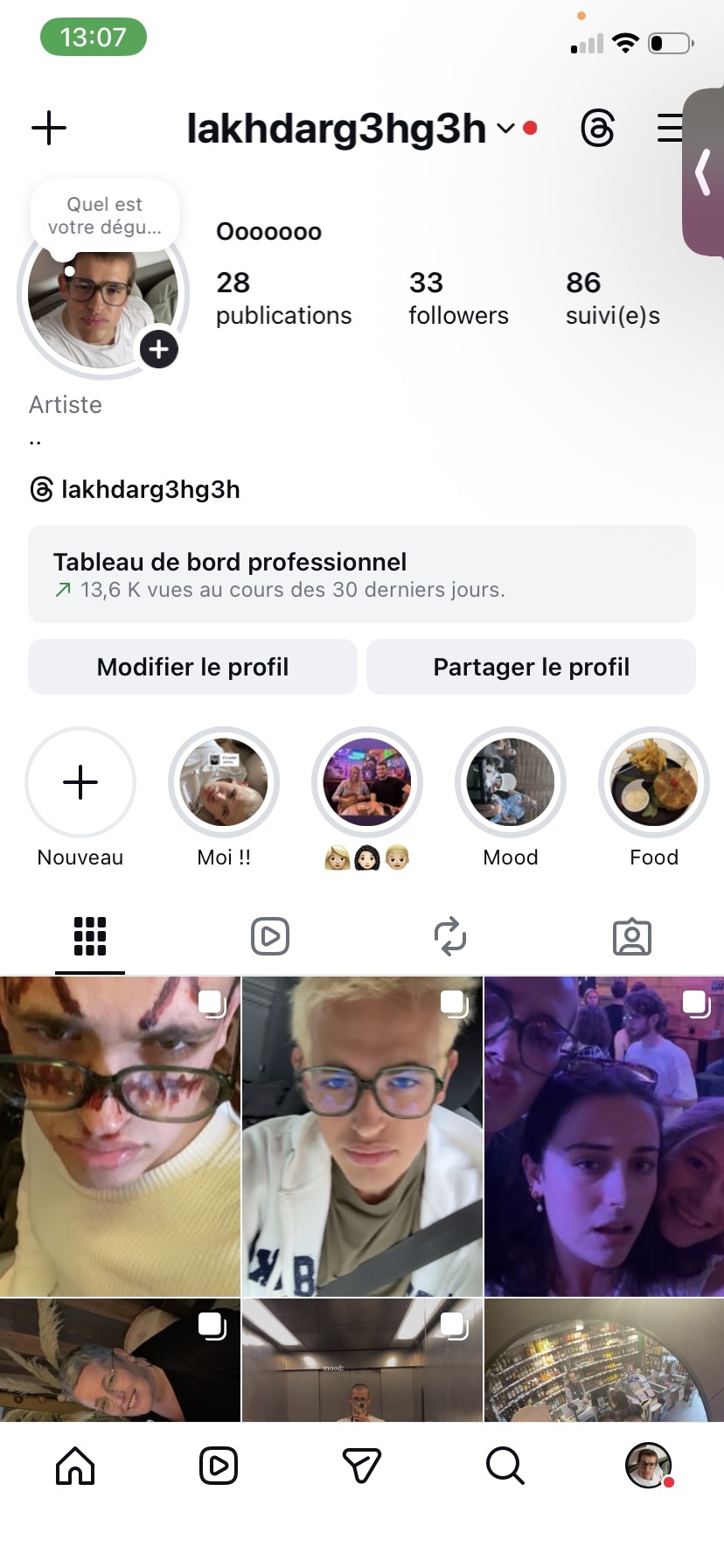Viewport: 724px width, 1568px height.
Task: Add to story via profile photo plus badge
Action: tap(158, 349)
